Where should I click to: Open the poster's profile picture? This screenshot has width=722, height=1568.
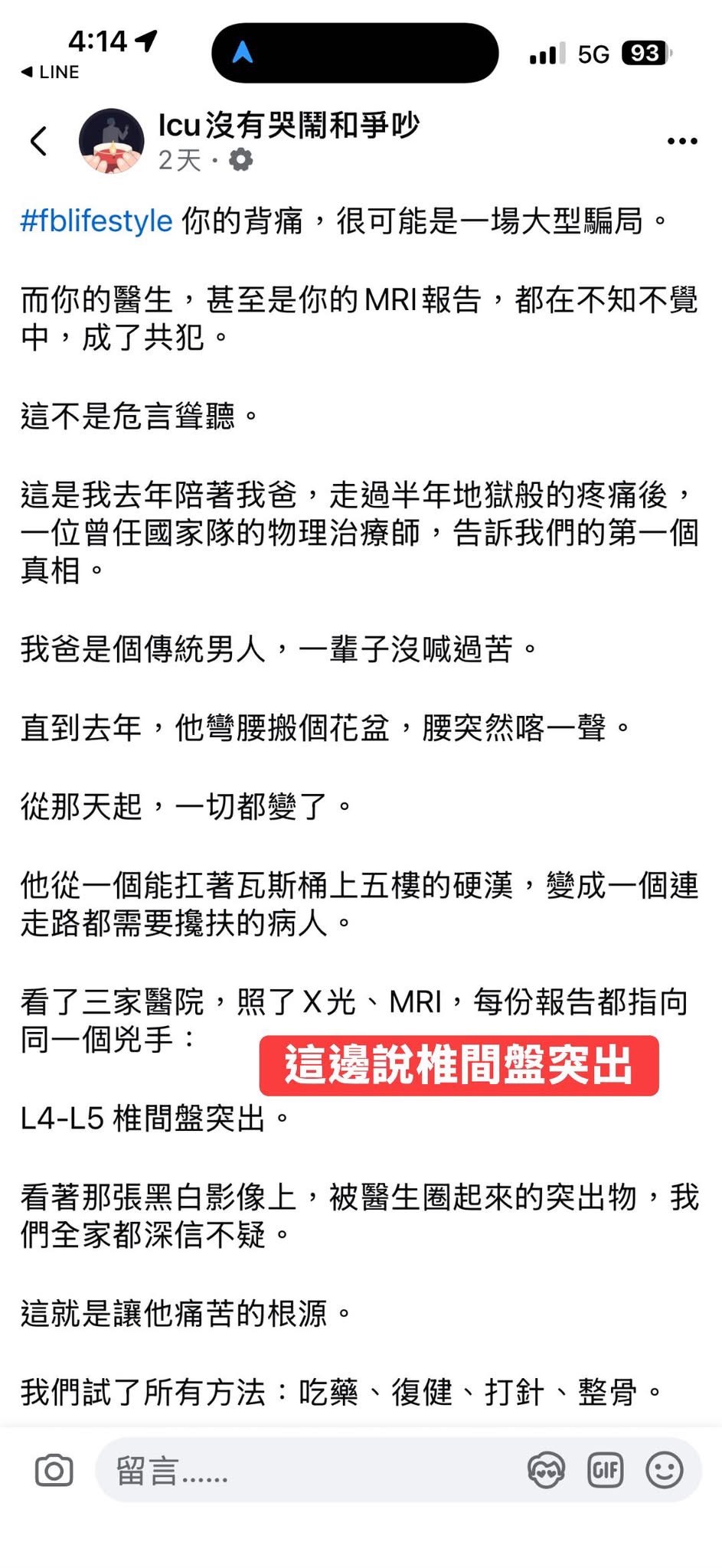point(112,141)
